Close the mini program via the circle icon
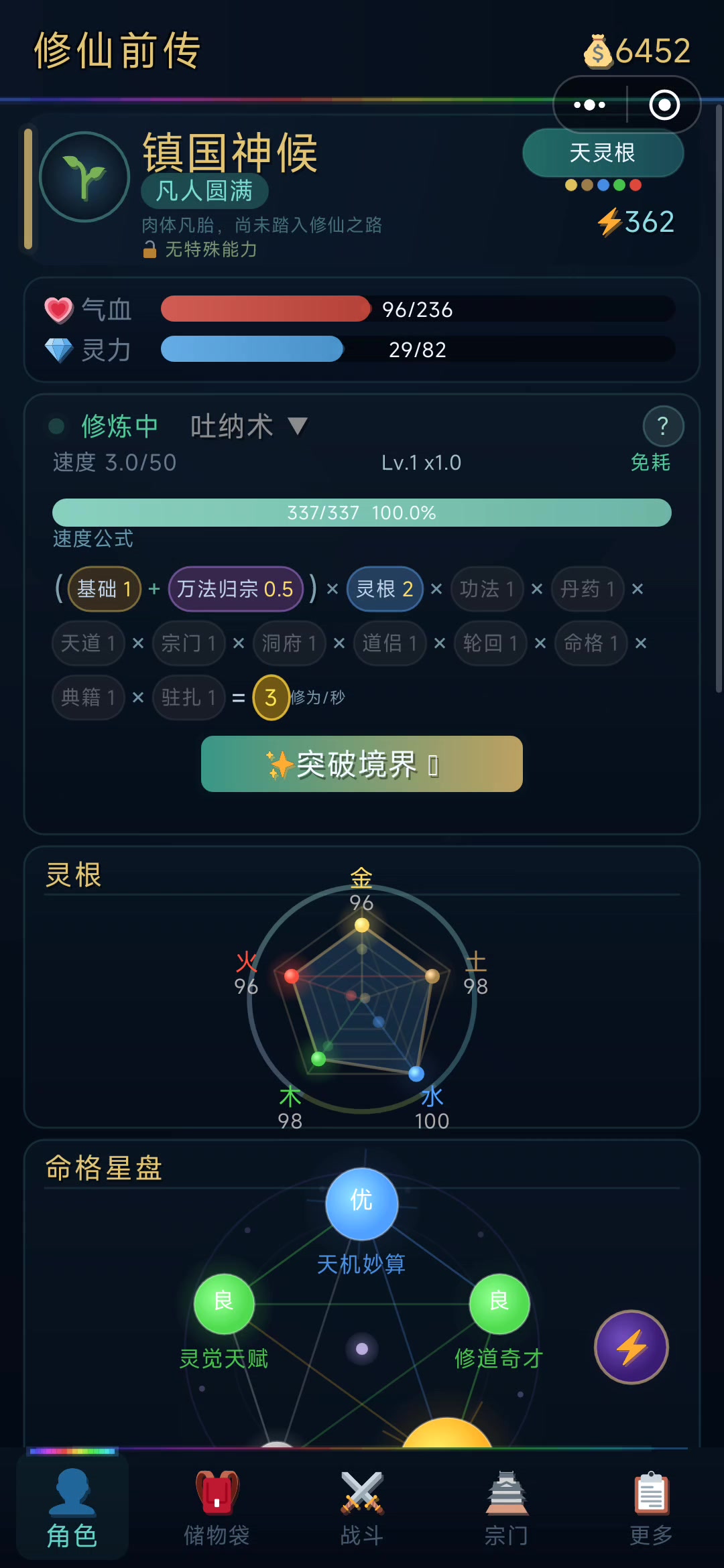The height and width of the screenshot is (1568, 724). point(664,105)
